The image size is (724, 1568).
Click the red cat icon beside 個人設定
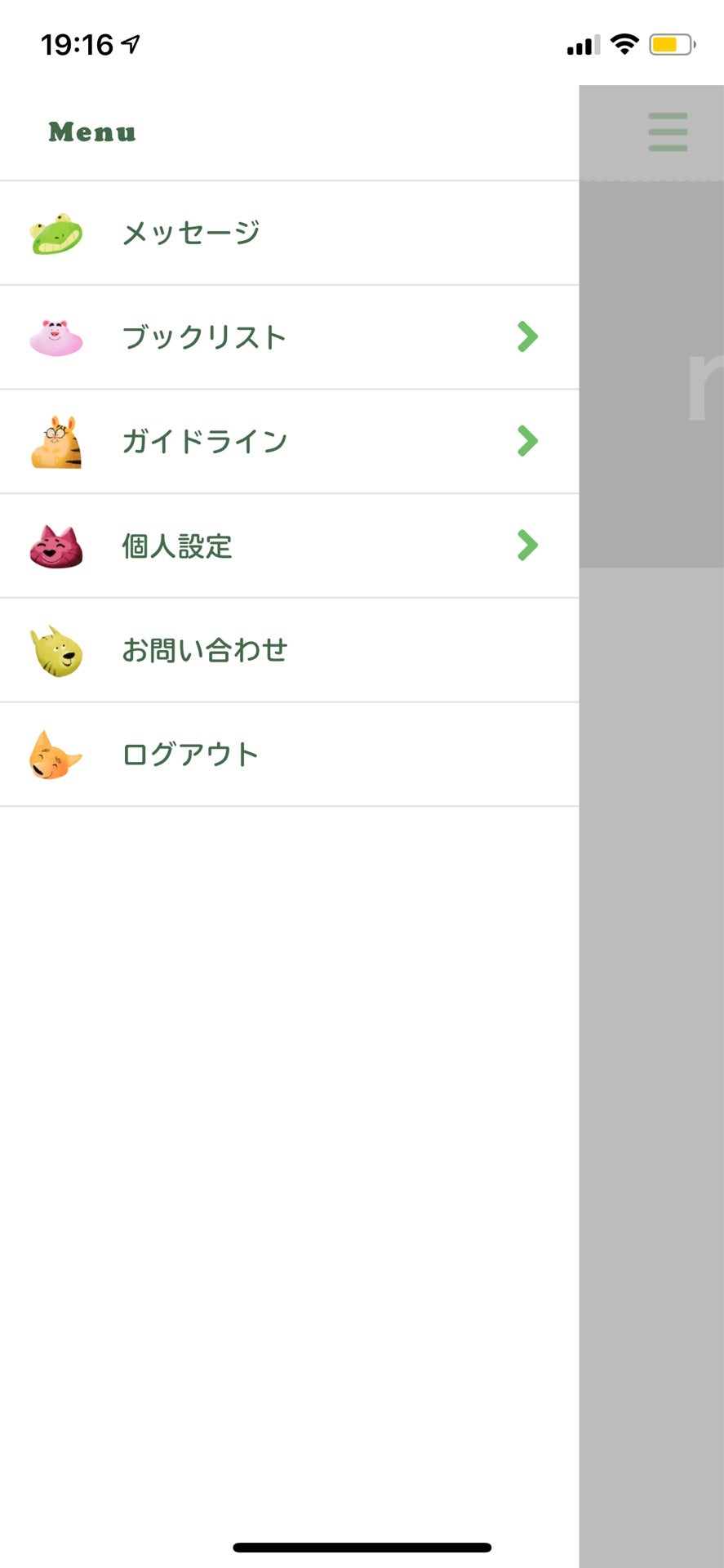pos(56,546)
